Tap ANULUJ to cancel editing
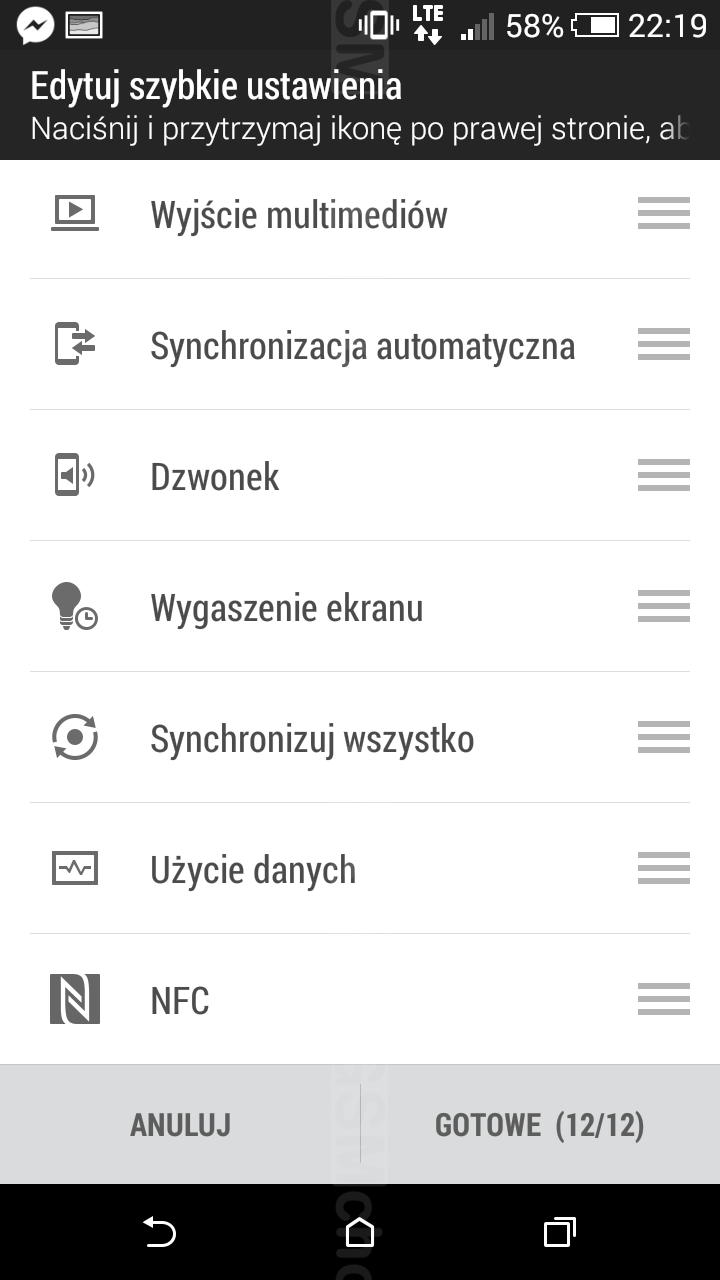The image size is (720, 1280). (180, 1125)
